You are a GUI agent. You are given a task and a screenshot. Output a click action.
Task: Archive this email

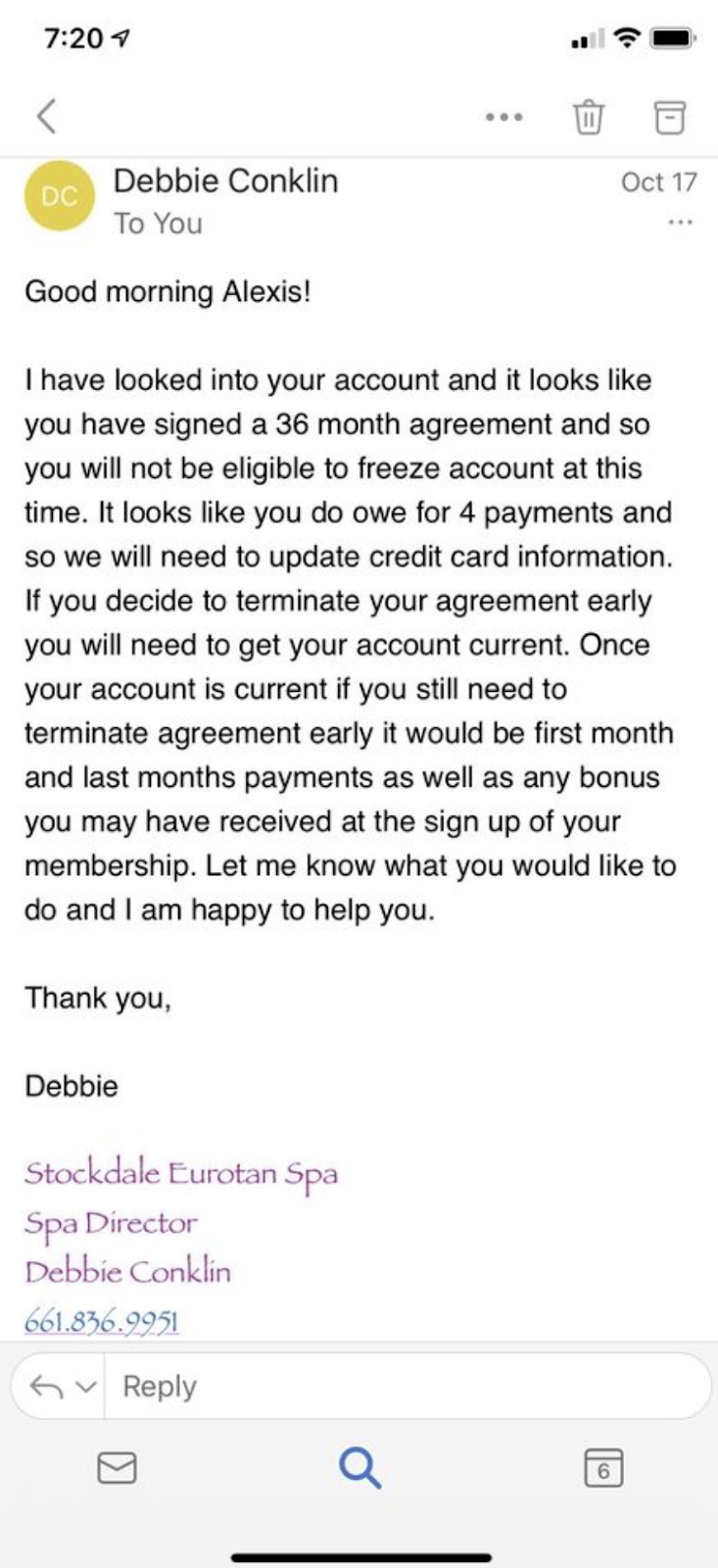[x=669, y=117]
